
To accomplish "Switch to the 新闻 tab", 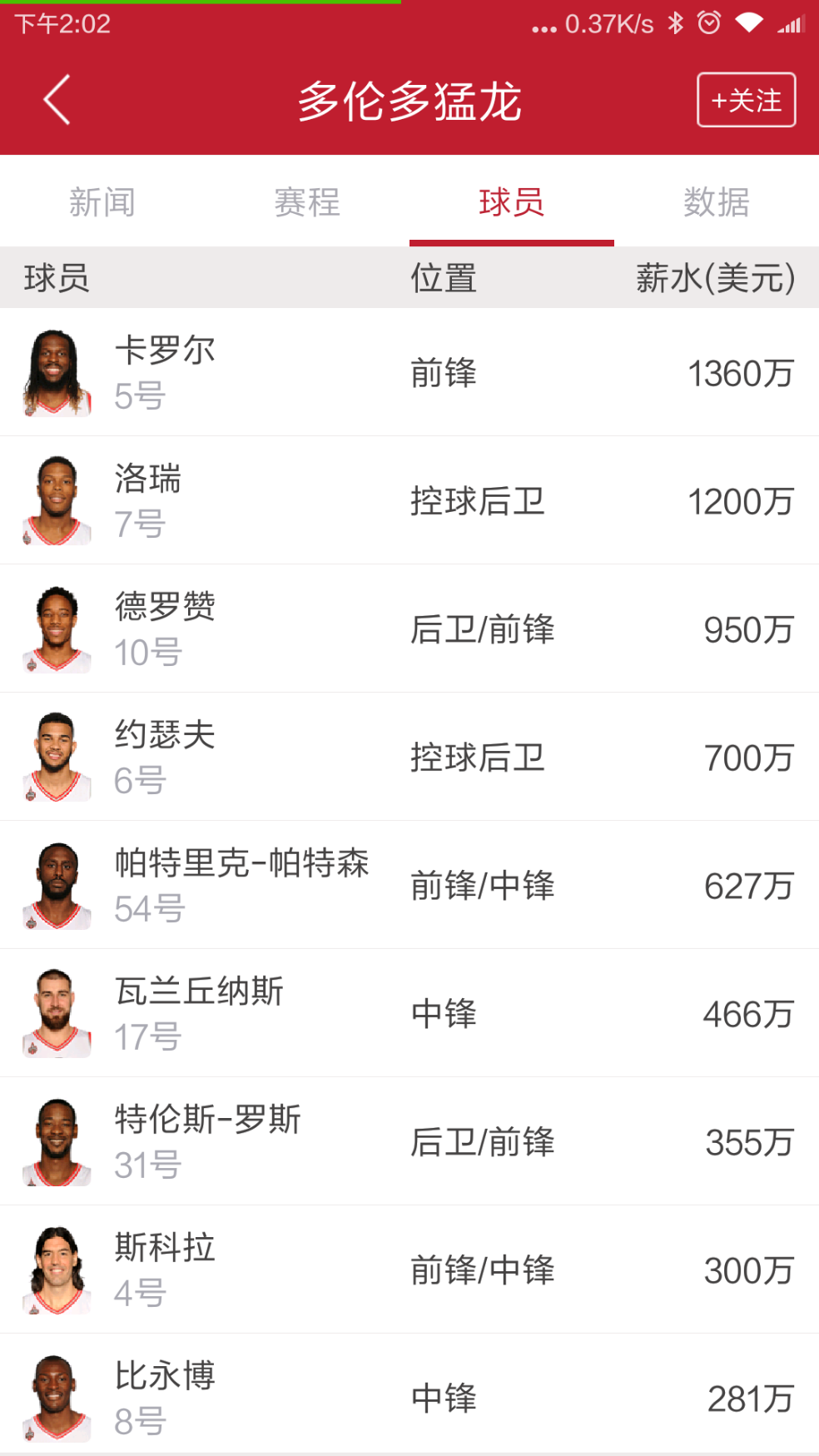I will [102, 201].
